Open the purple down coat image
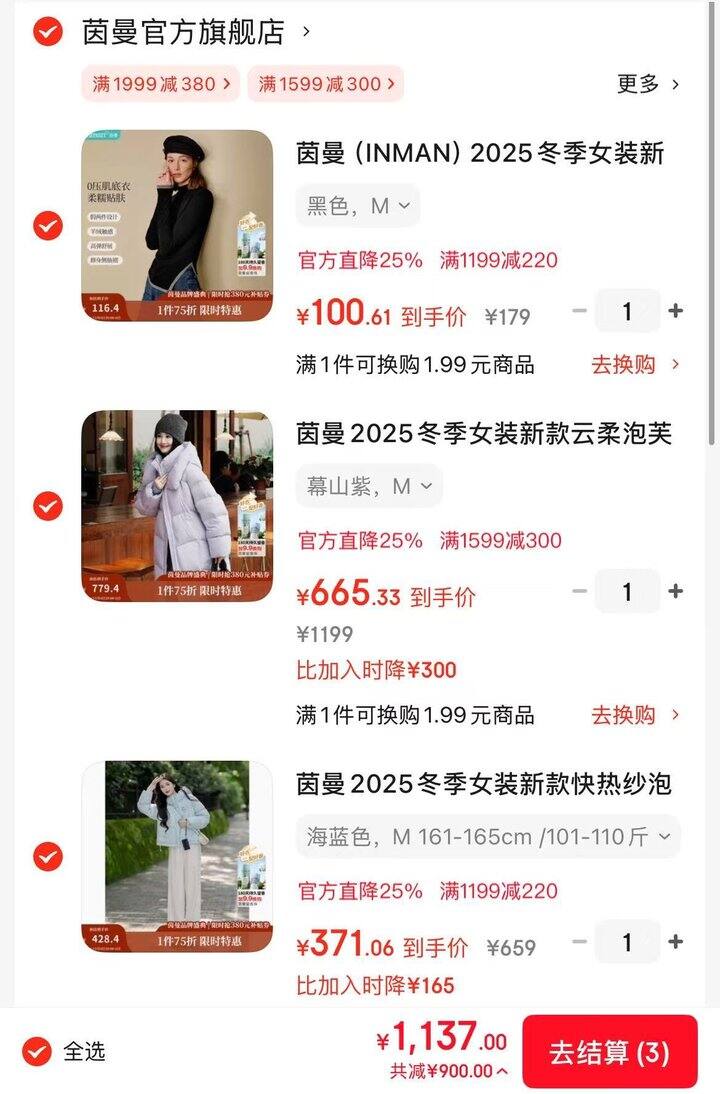This screenshot has width=720, height=1094. (x=177, y=506)
